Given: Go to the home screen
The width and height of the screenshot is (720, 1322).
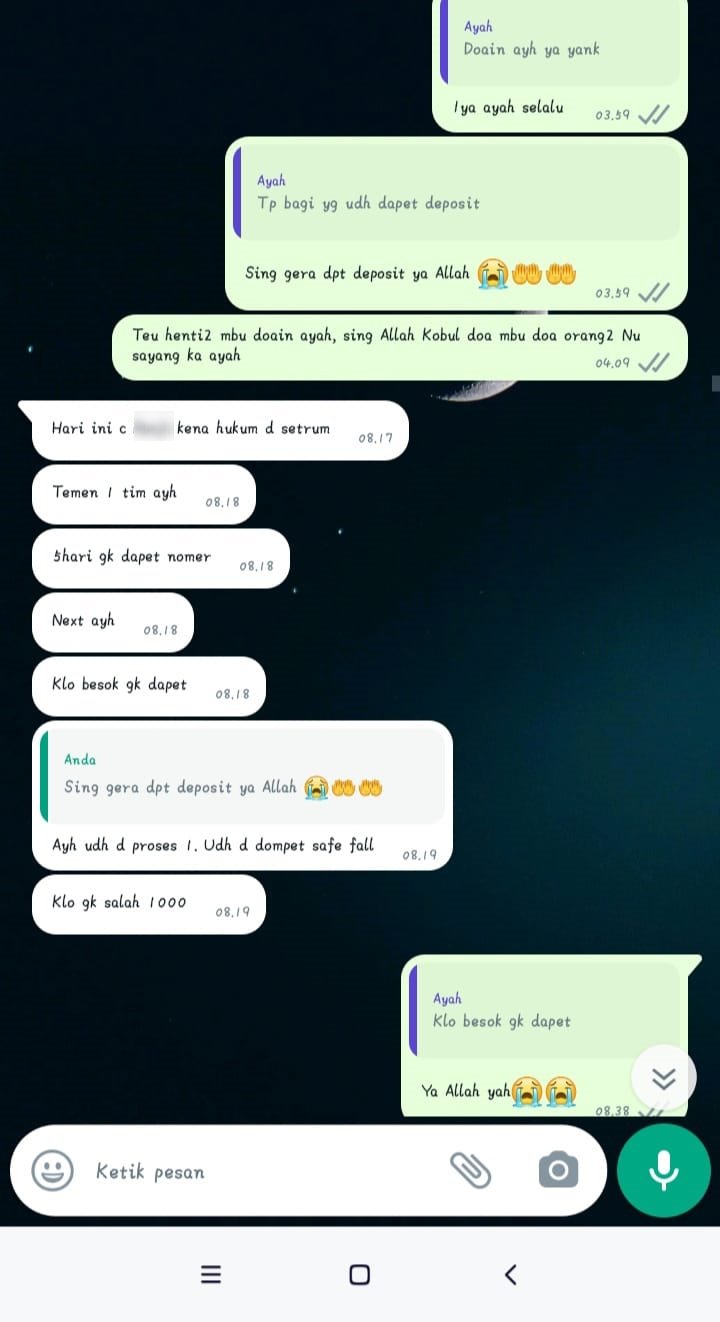Looking at the screenshot, I should point(360,1274).
